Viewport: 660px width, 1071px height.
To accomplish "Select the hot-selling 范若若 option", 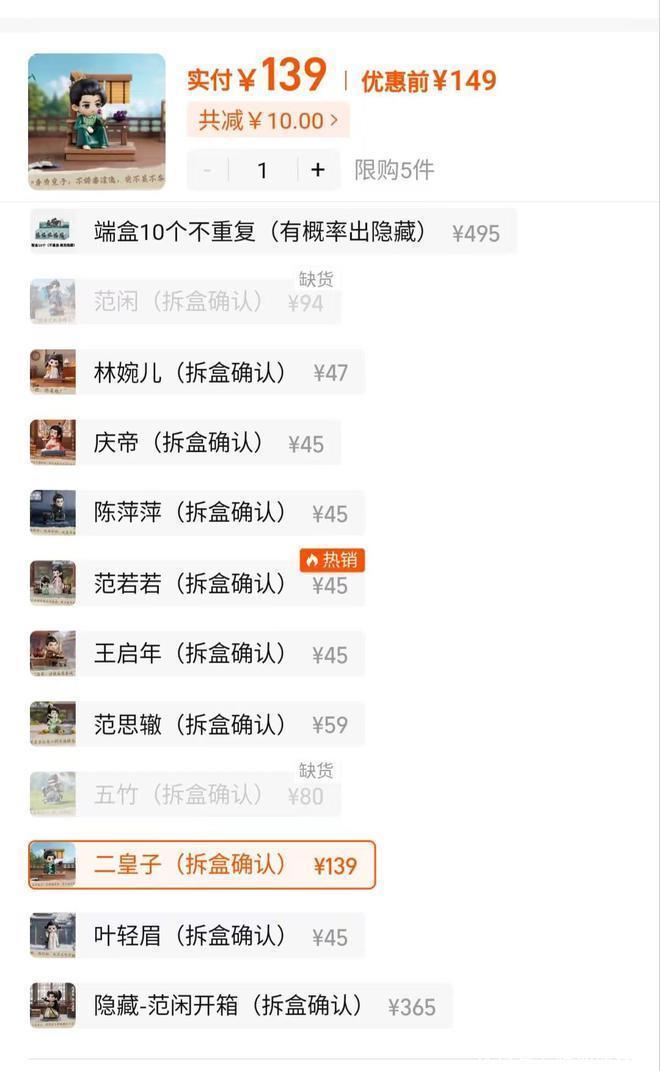I will pos(196,584).
